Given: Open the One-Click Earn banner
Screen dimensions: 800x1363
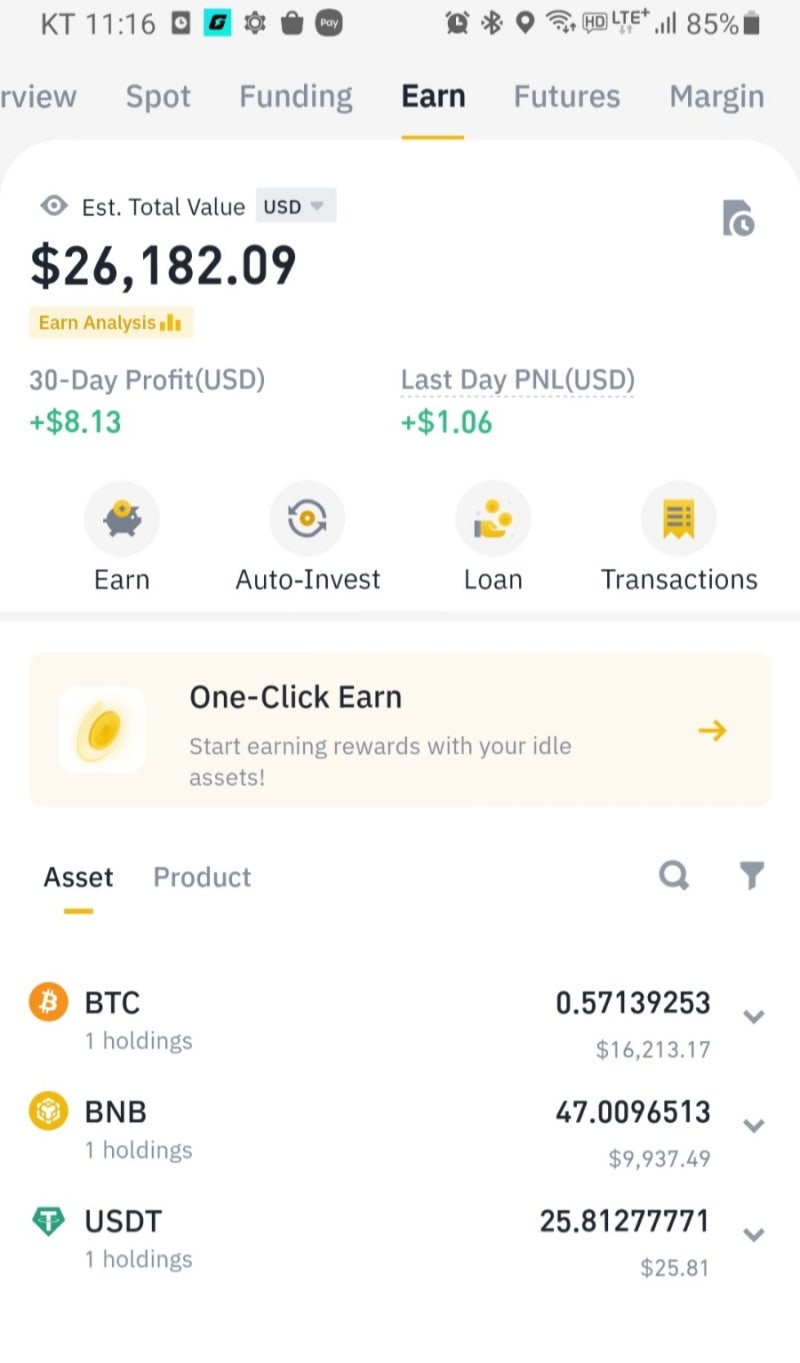Looking at the screenshot, I should pos(400,730).
